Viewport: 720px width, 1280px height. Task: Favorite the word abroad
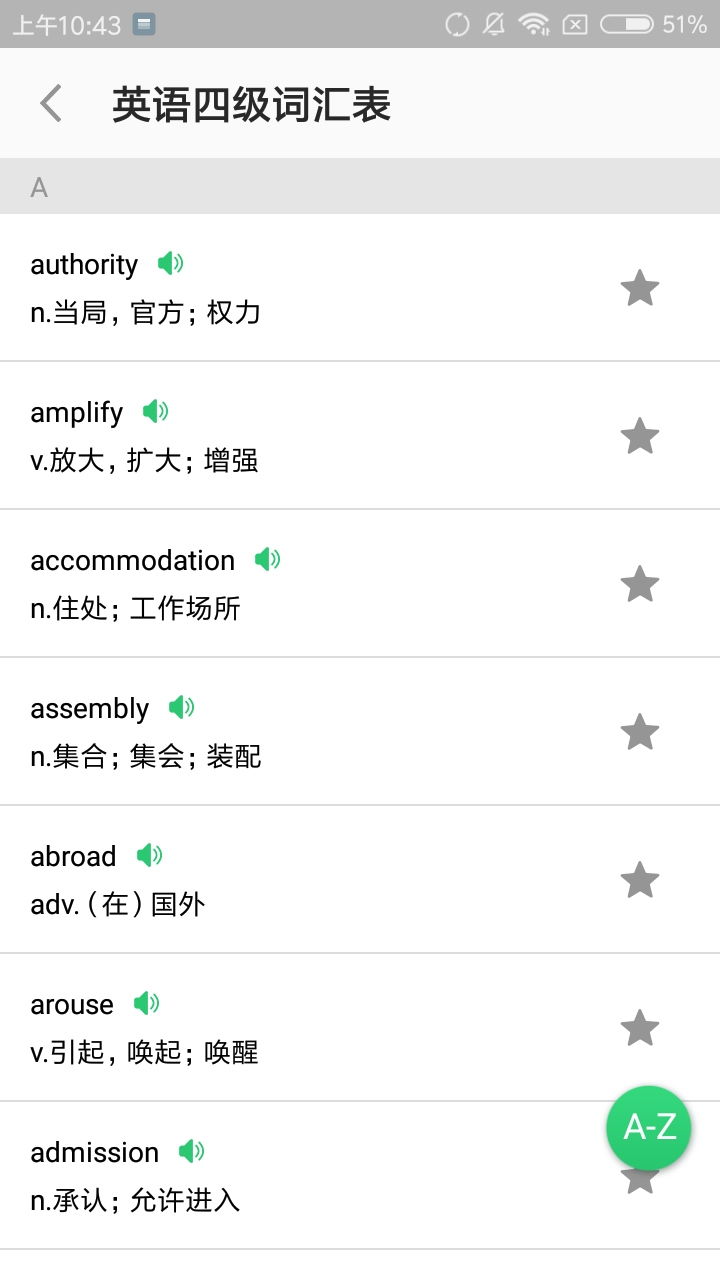pos(640,879)
